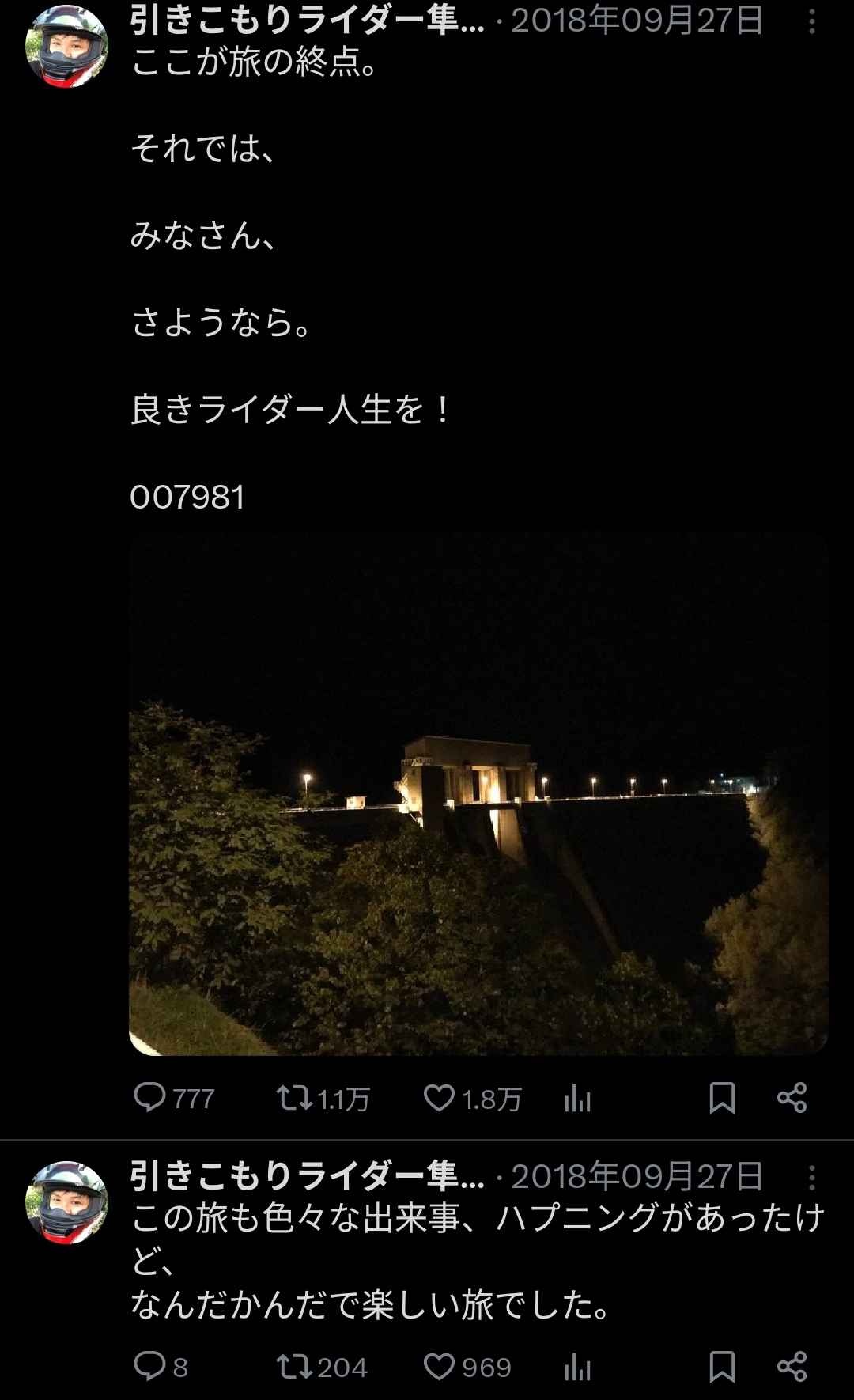Open the night dam photo in the first tweet
The image size is (854, 1400).
click(x=478, y=793)
